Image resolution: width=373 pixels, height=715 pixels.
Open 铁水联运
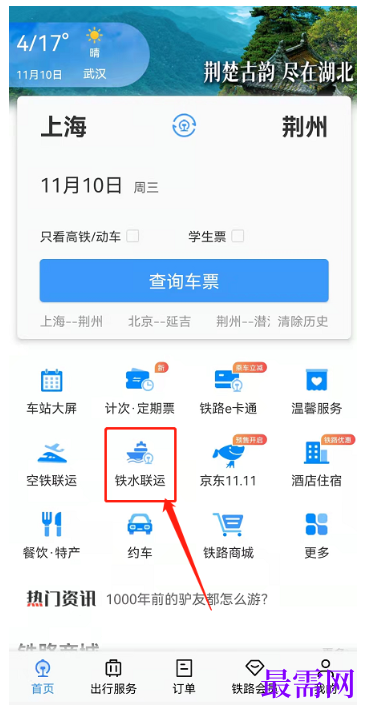(140, 464)
